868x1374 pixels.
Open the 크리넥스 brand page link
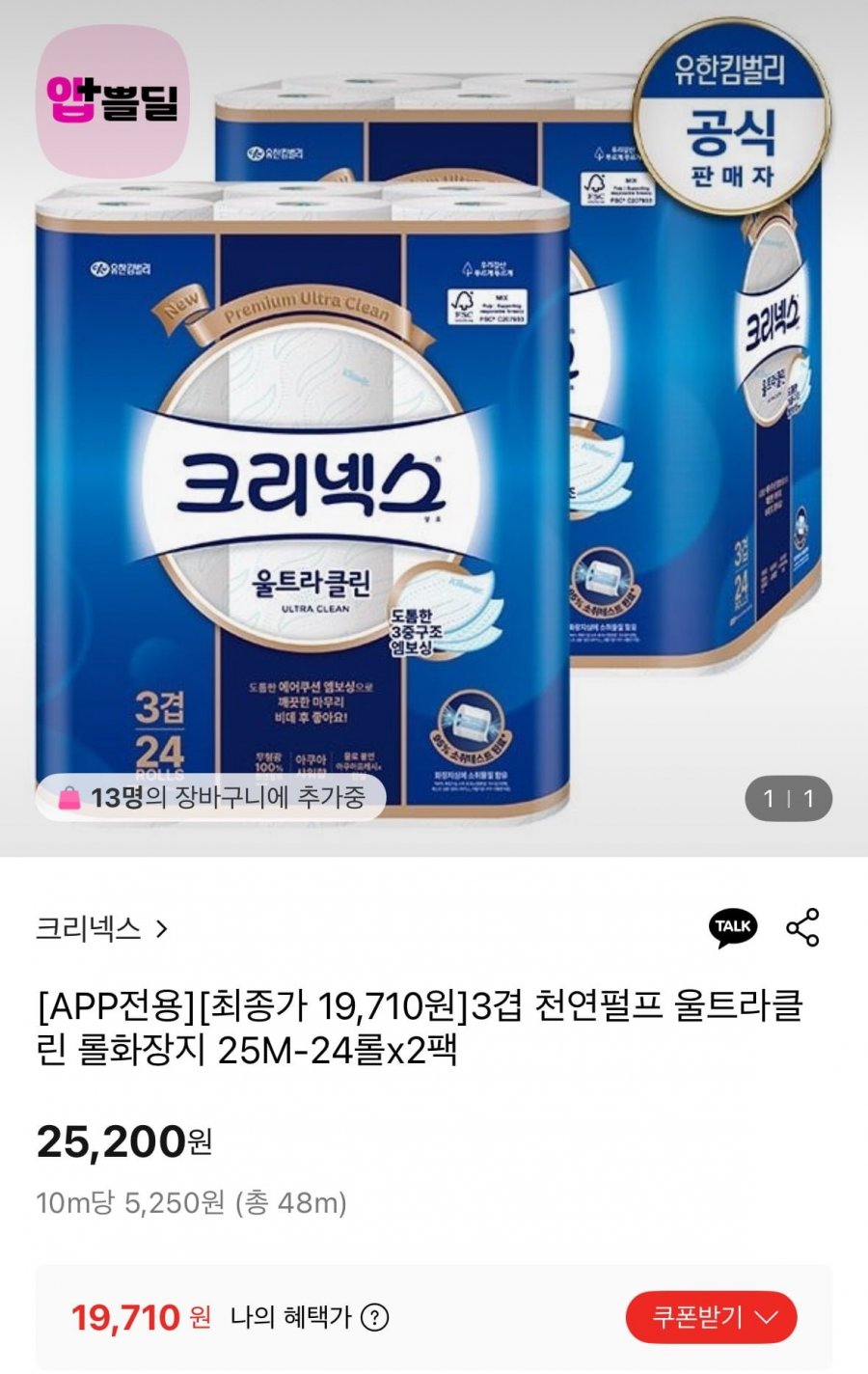click(x=101, y=929)
